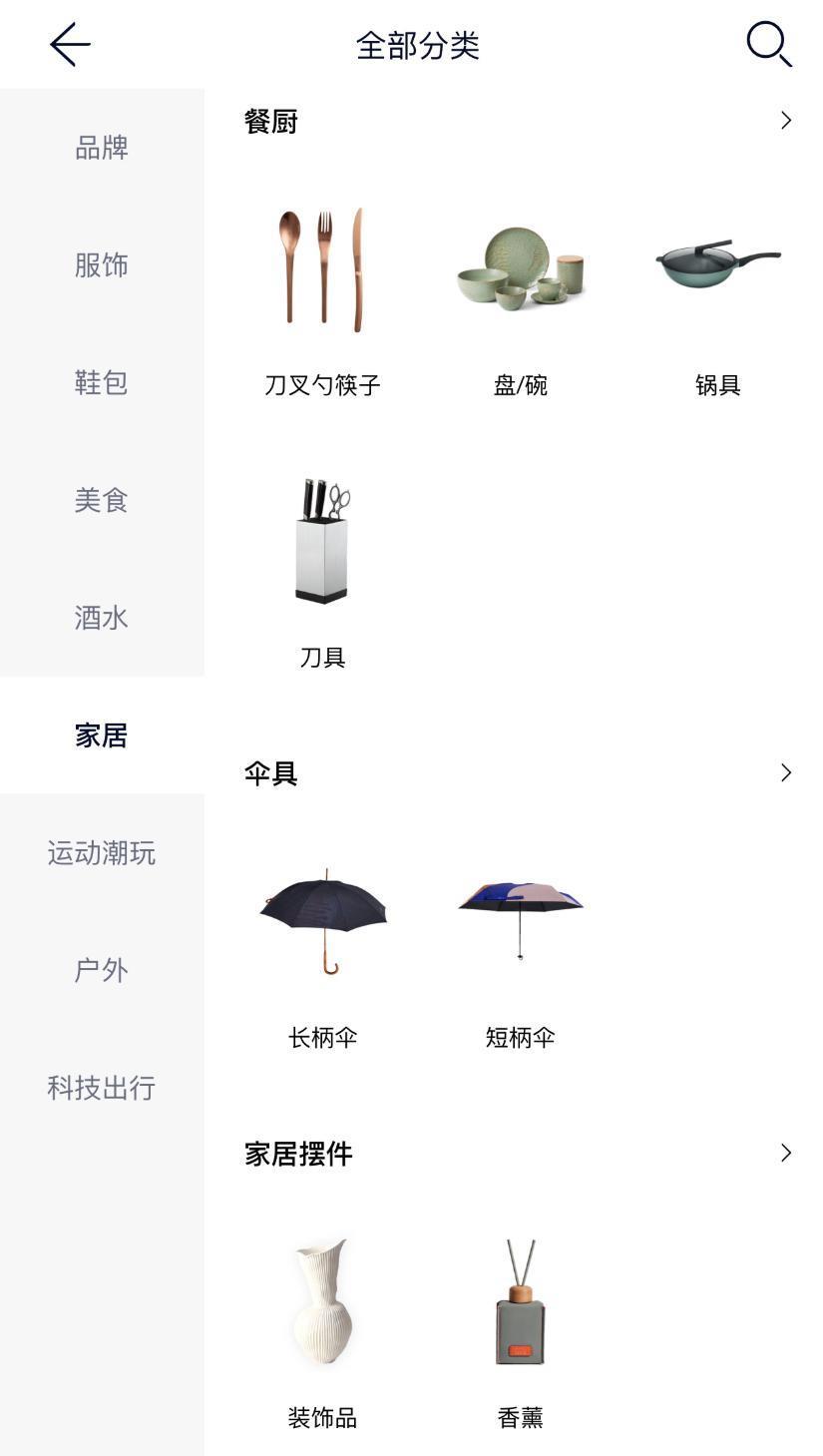Select the currently highlighted 家居 category
823x1456 pixels.
click(x=100, y=735)
